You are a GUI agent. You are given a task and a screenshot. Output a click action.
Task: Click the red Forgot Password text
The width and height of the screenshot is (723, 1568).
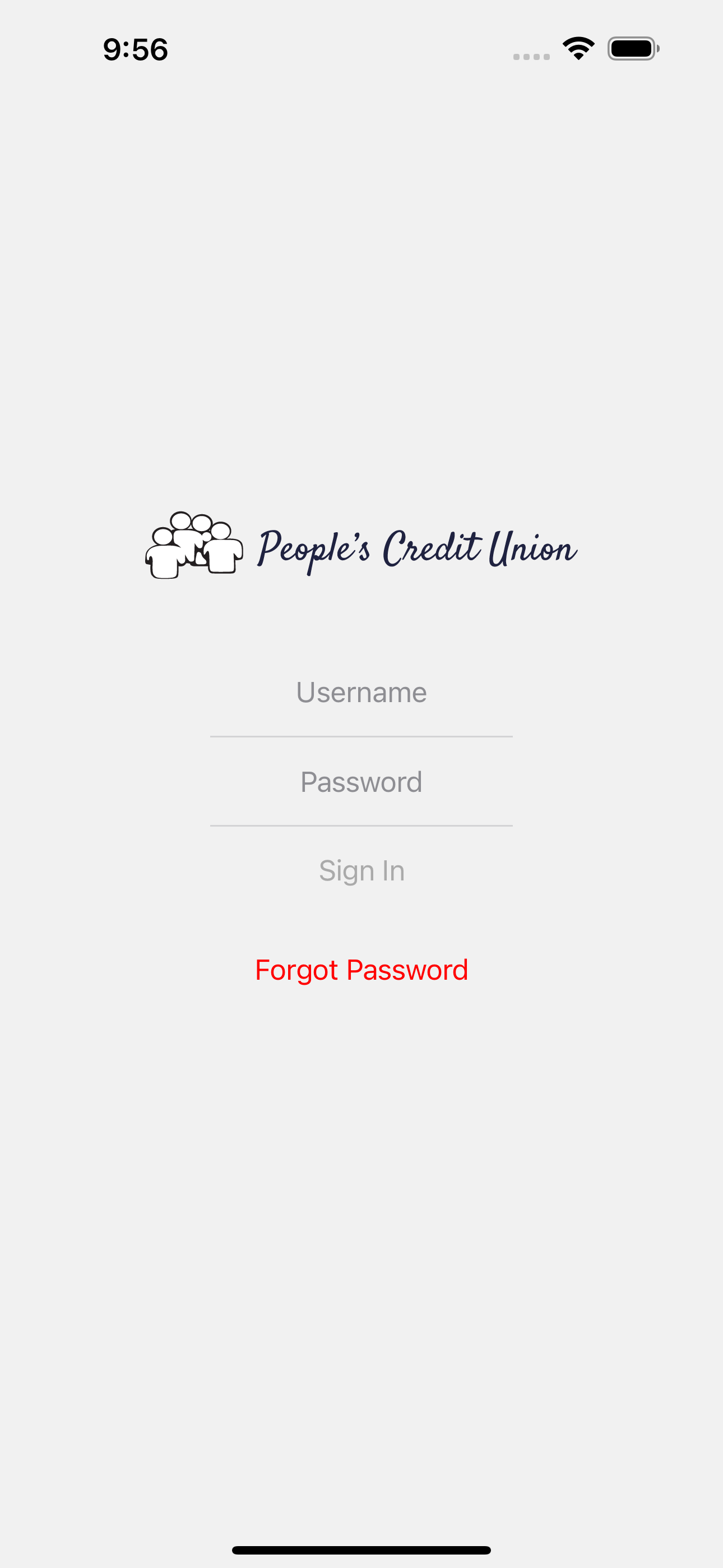(x=361, y=969)
